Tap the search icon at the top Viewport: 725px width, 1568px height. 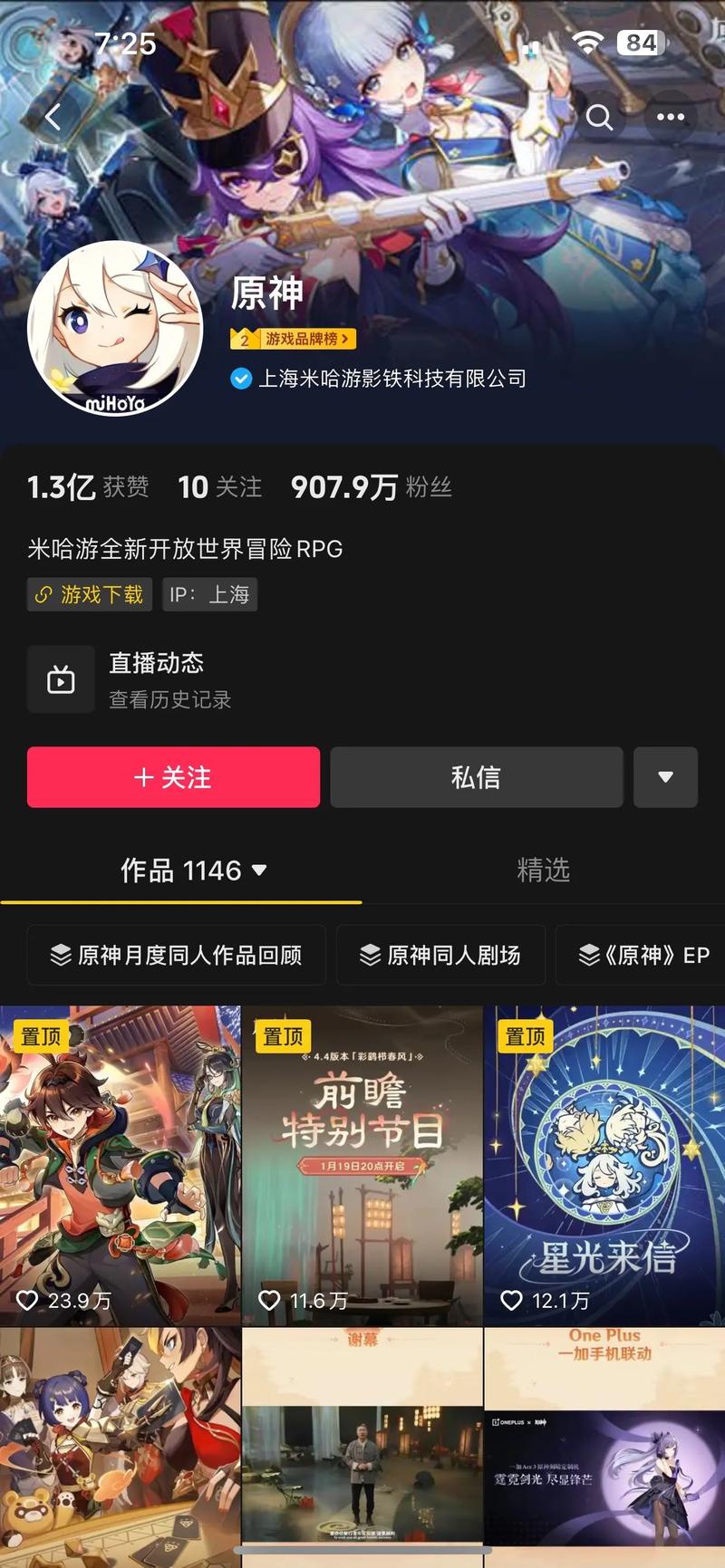click(x=601, y=117)
